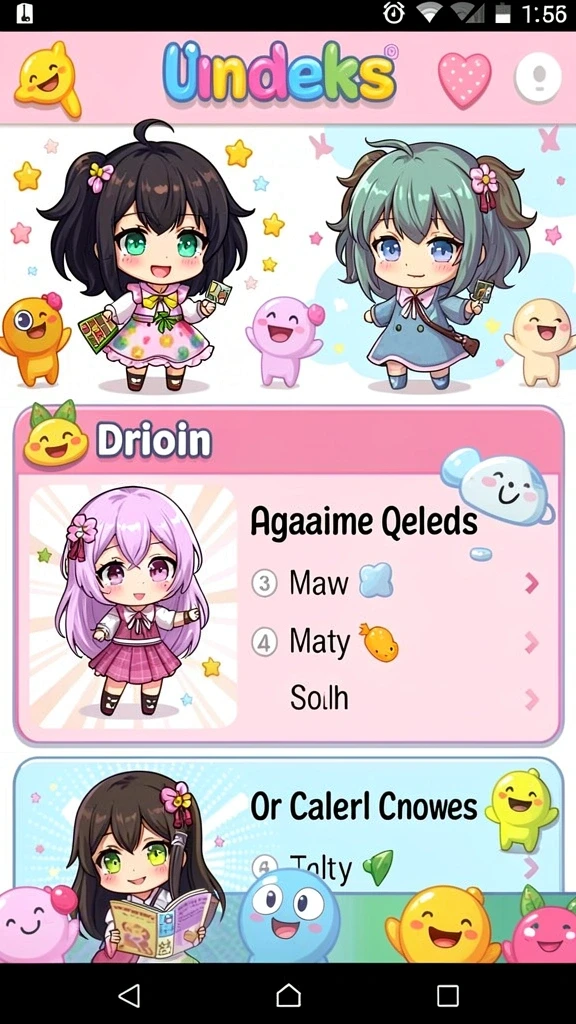
Task: Open recent apps from the navigation bar
Action: coord(447,995)
